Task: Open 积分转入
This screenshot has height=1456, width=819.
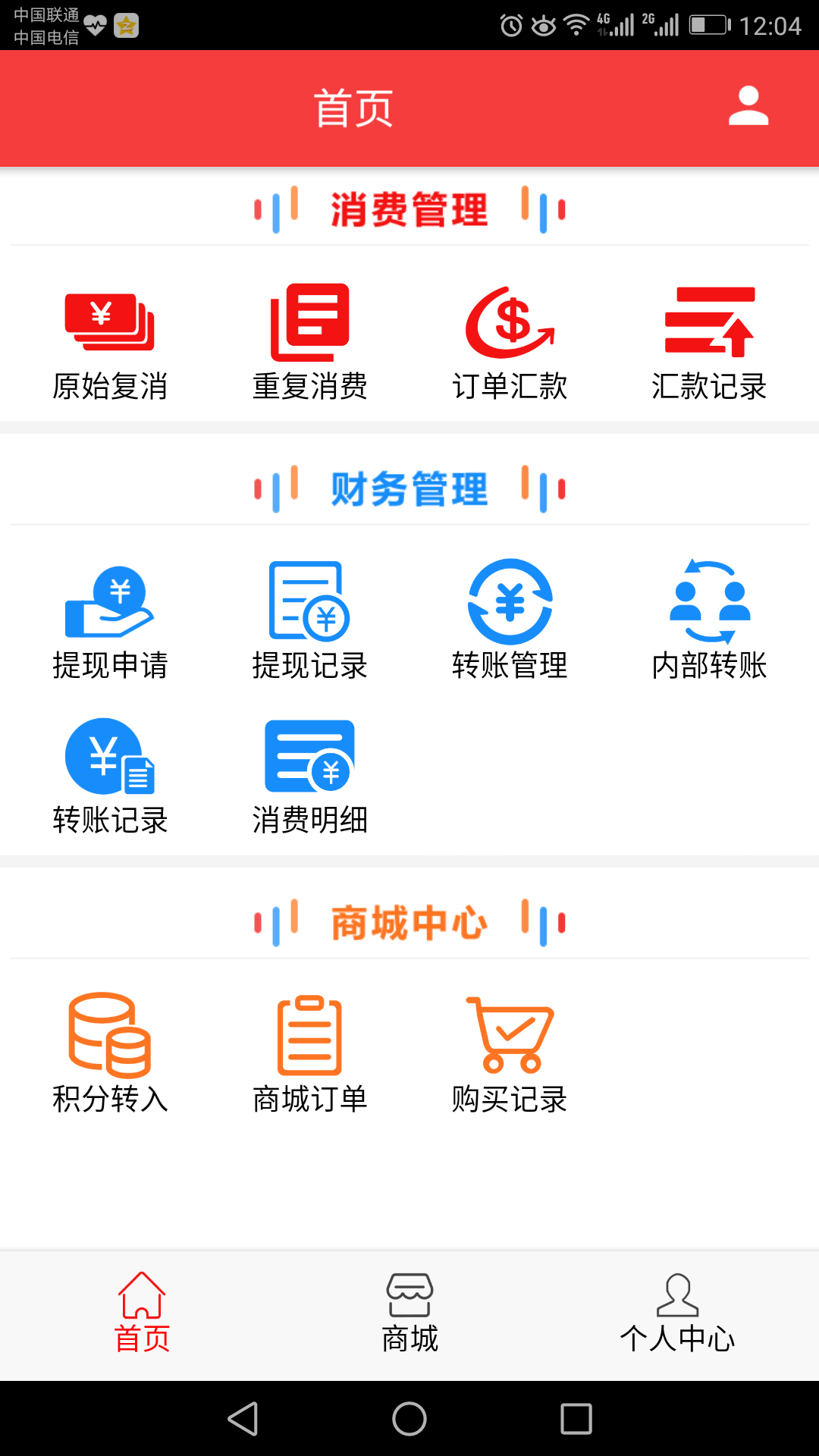Action: pyautogui.click(x=110, y=1053)
